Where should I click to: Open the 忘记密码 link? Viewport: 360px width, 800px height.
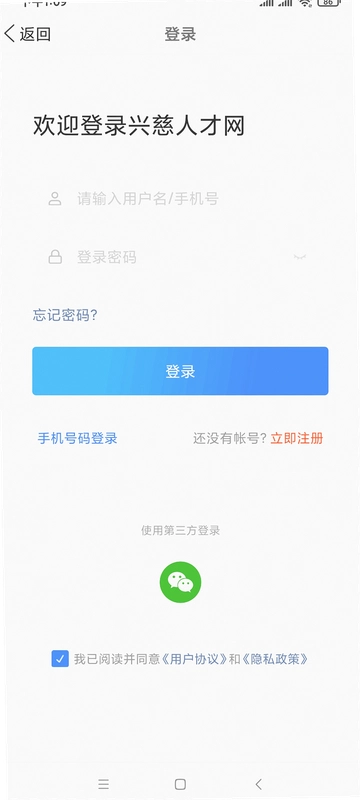pyautogui.click(x=65, y=315)
